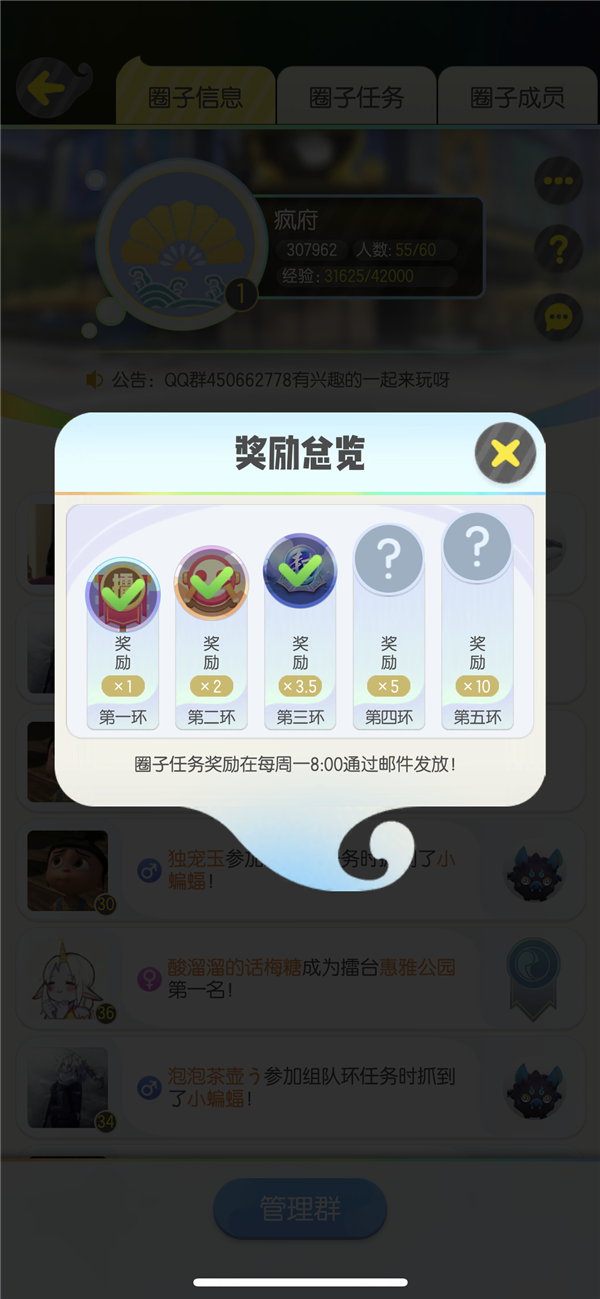Open the 第三环 reward badge
This screenshot has width=600, height=1299.
300,571
